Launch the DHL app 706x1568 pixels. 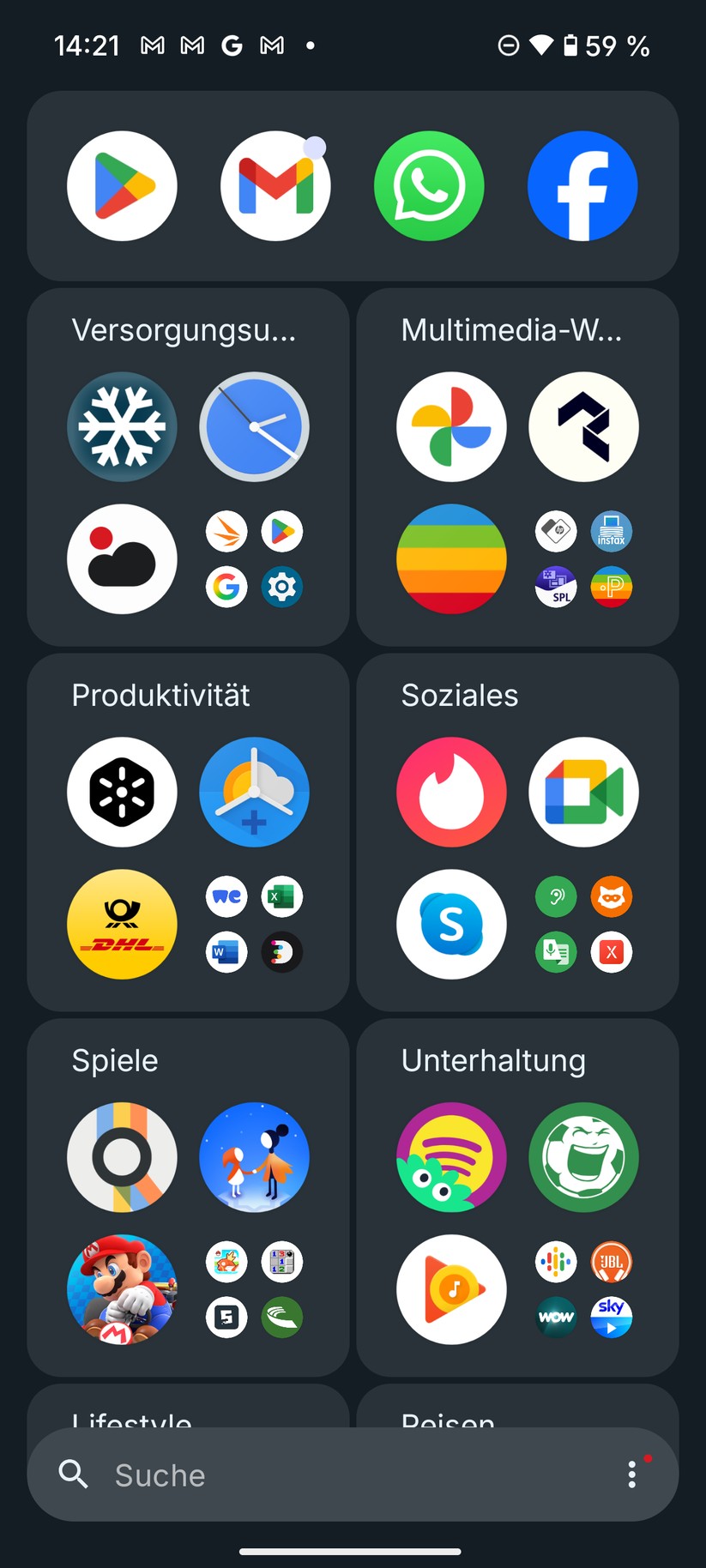click(x=122, y=924)
